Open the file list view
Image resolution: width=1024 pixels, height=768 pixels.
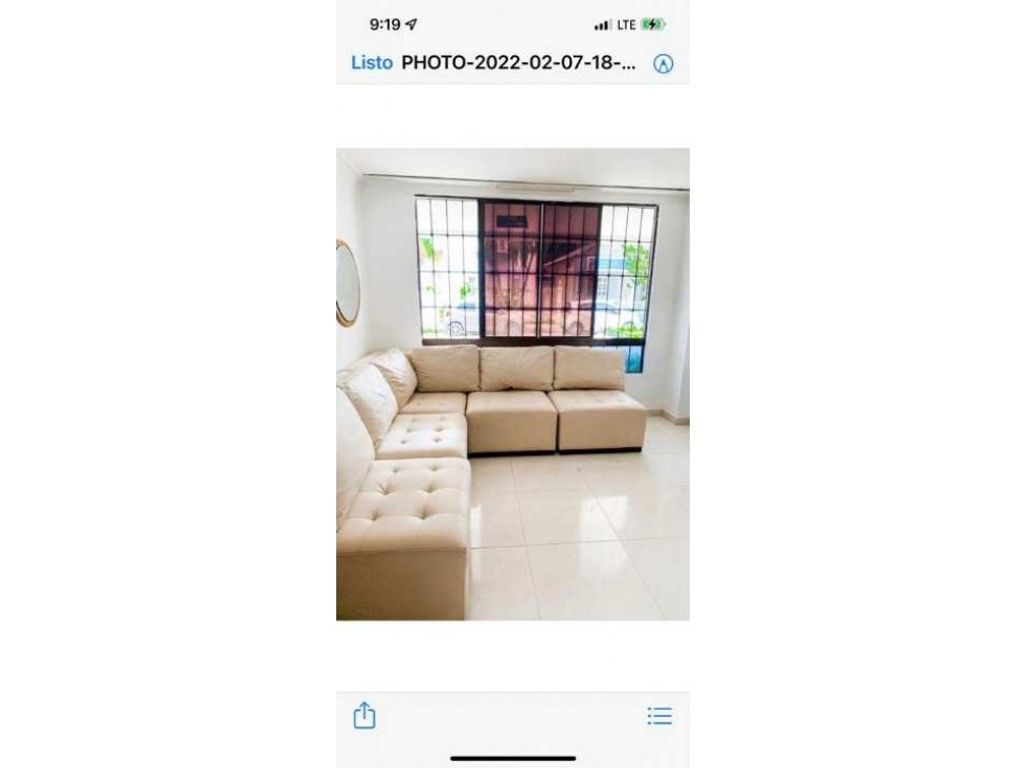(x=659, y=715)
